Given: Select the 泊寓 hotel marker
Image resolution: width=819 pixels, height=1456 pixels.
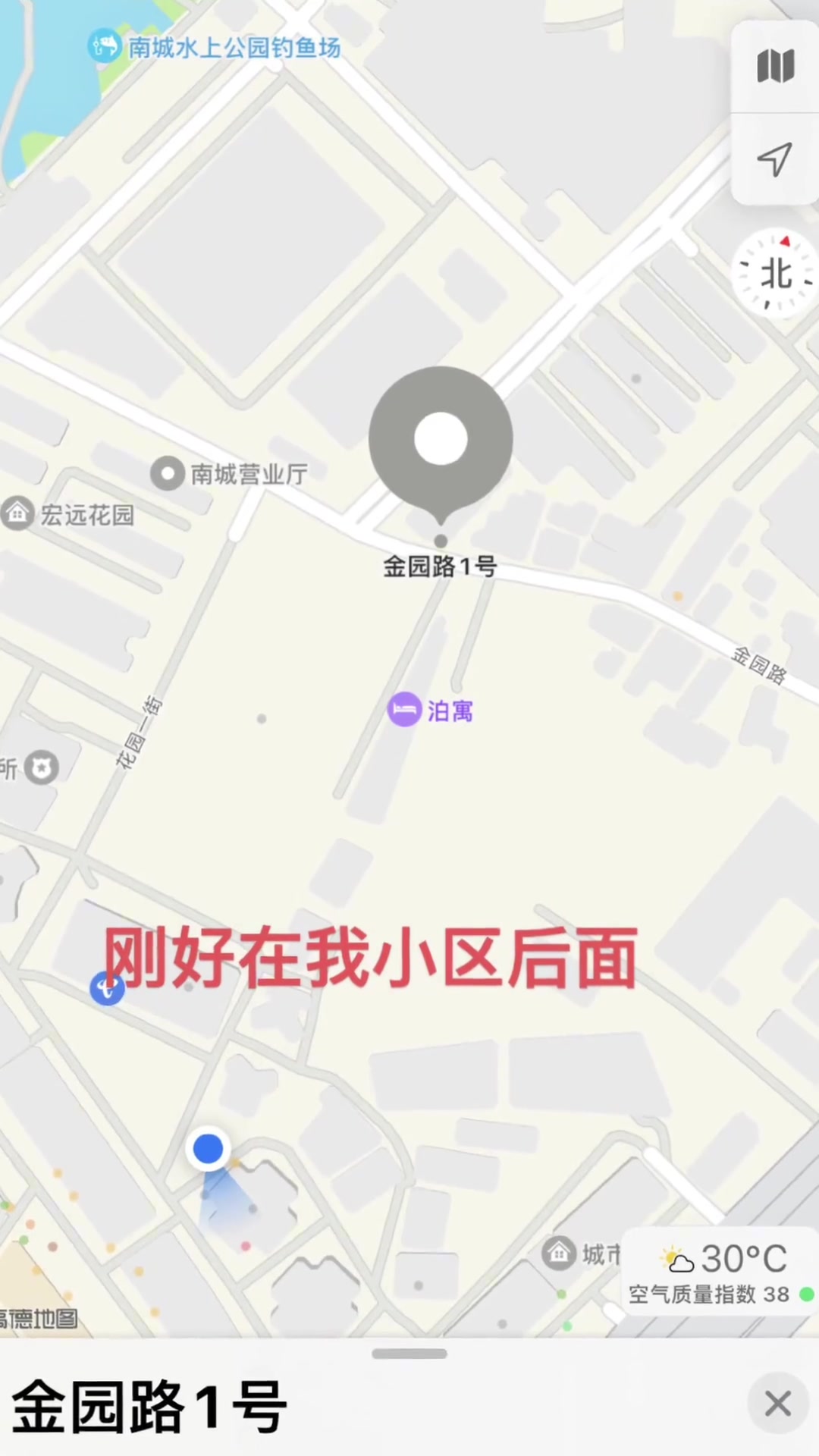Looking at the screenshot, I should (x=405, y=711).
